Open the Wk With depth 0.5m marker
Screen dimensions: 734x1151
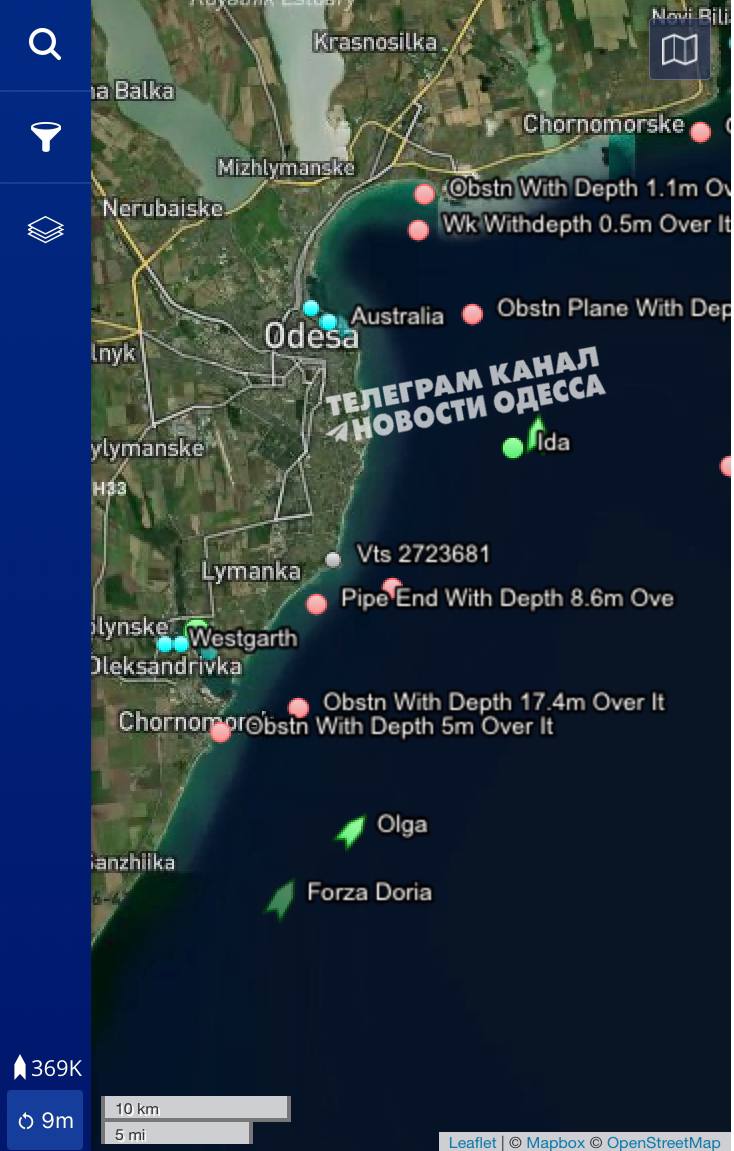418,231
